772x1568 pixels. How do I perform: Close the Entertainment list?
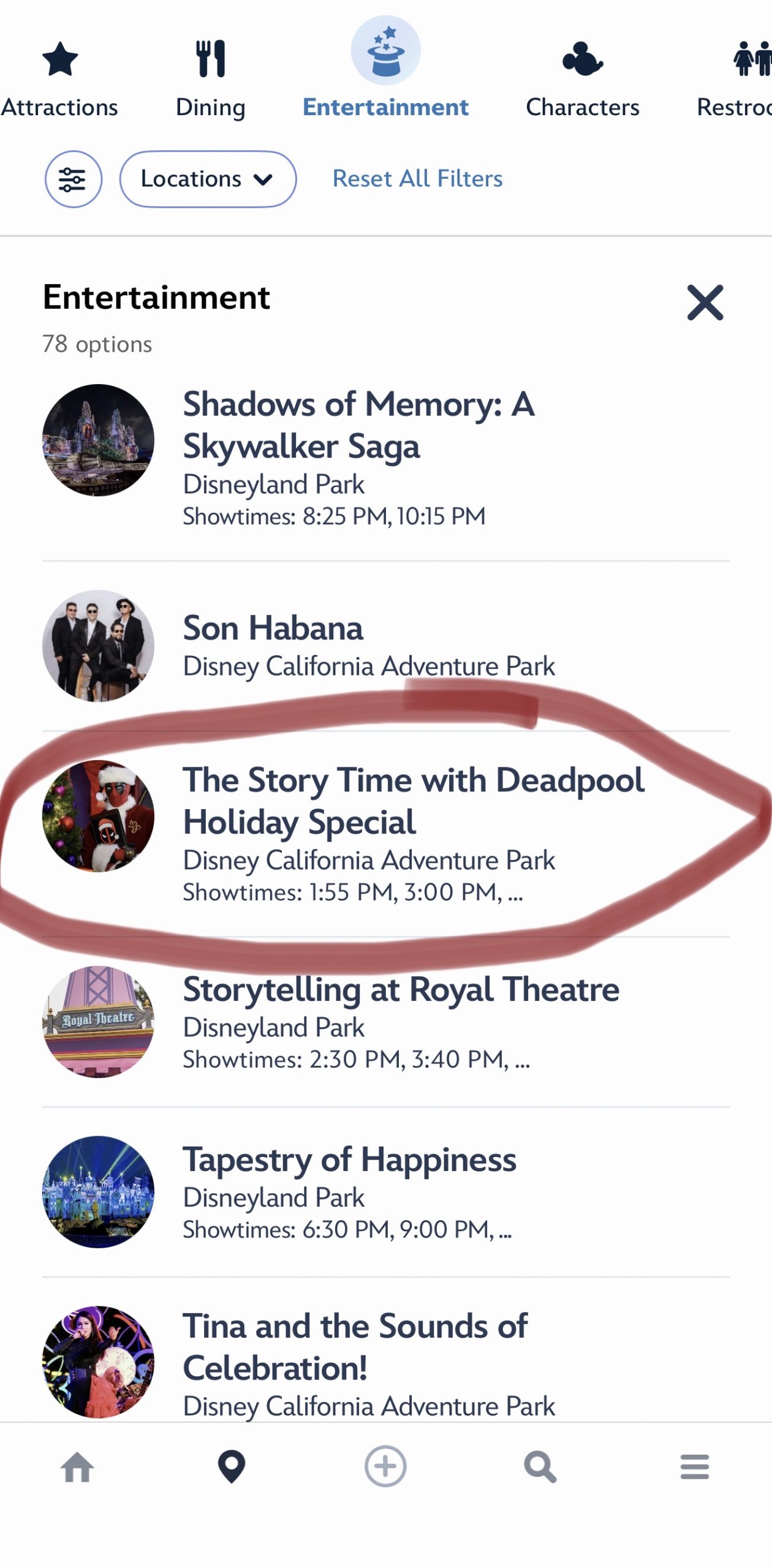tap(705, 303)
